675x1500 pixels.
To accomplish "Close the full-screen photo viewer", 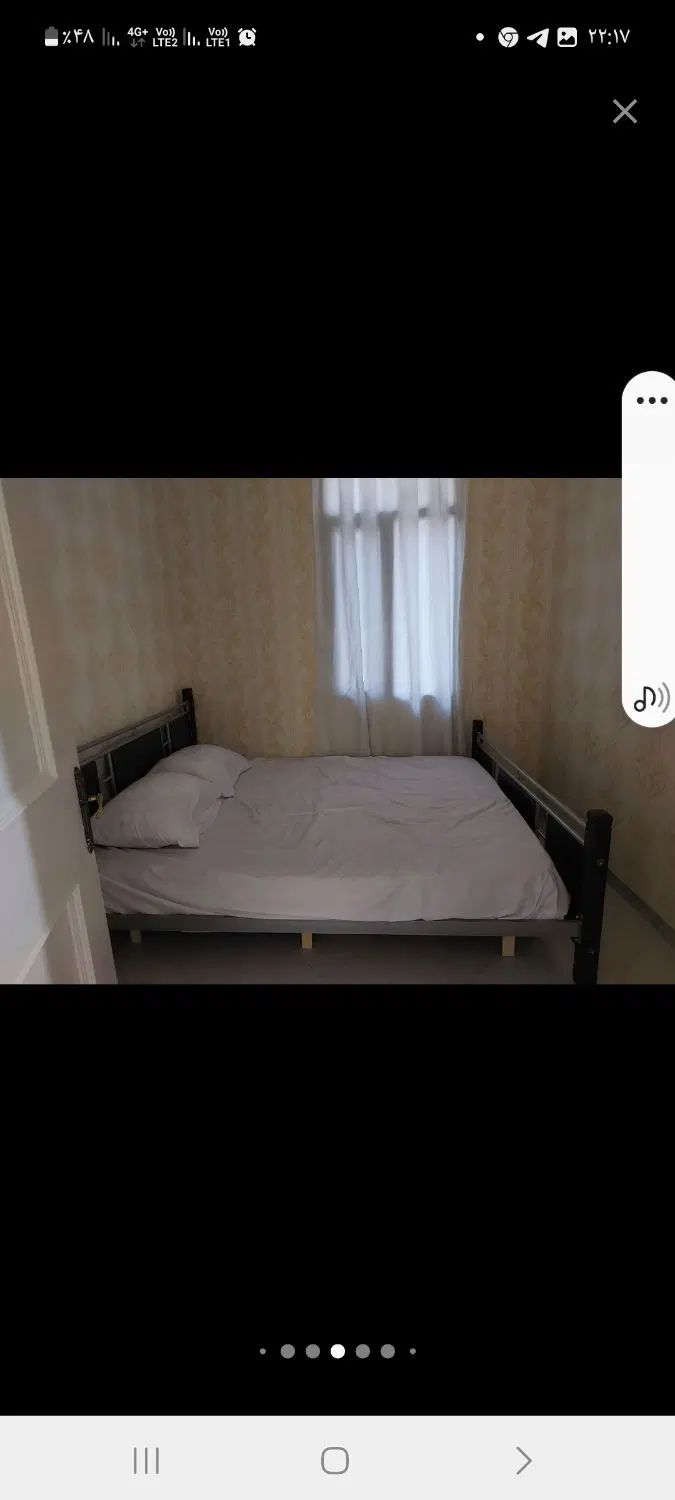I will pos(625,111).
